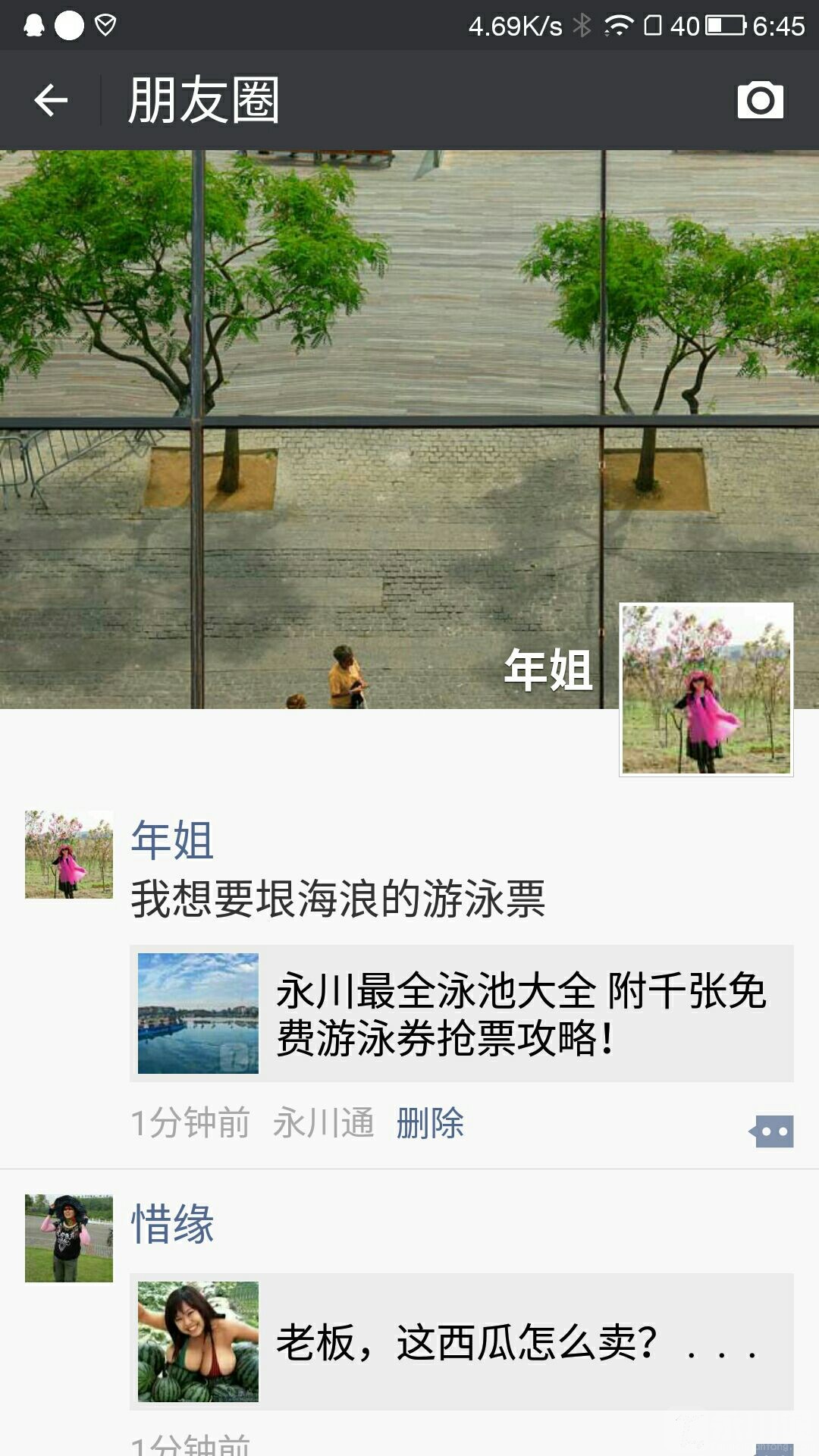The height and width of the screenshot is (1456, 819).
Task: View 惜缘's profile via name
Action: coord(172,1224)
